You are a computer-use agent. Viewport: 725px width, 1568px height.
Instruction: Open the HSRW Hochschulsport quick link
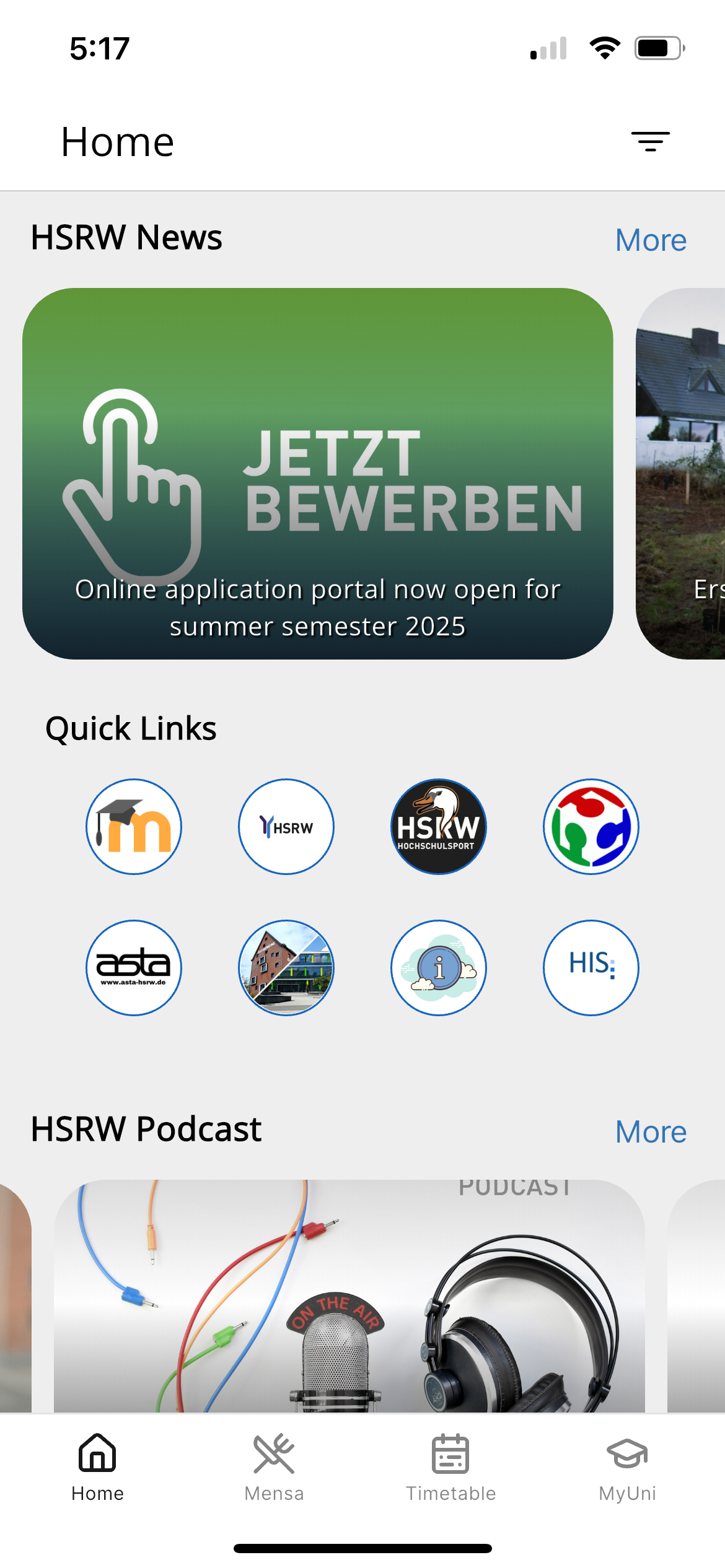pyautogui.click(x=438, y=827)
